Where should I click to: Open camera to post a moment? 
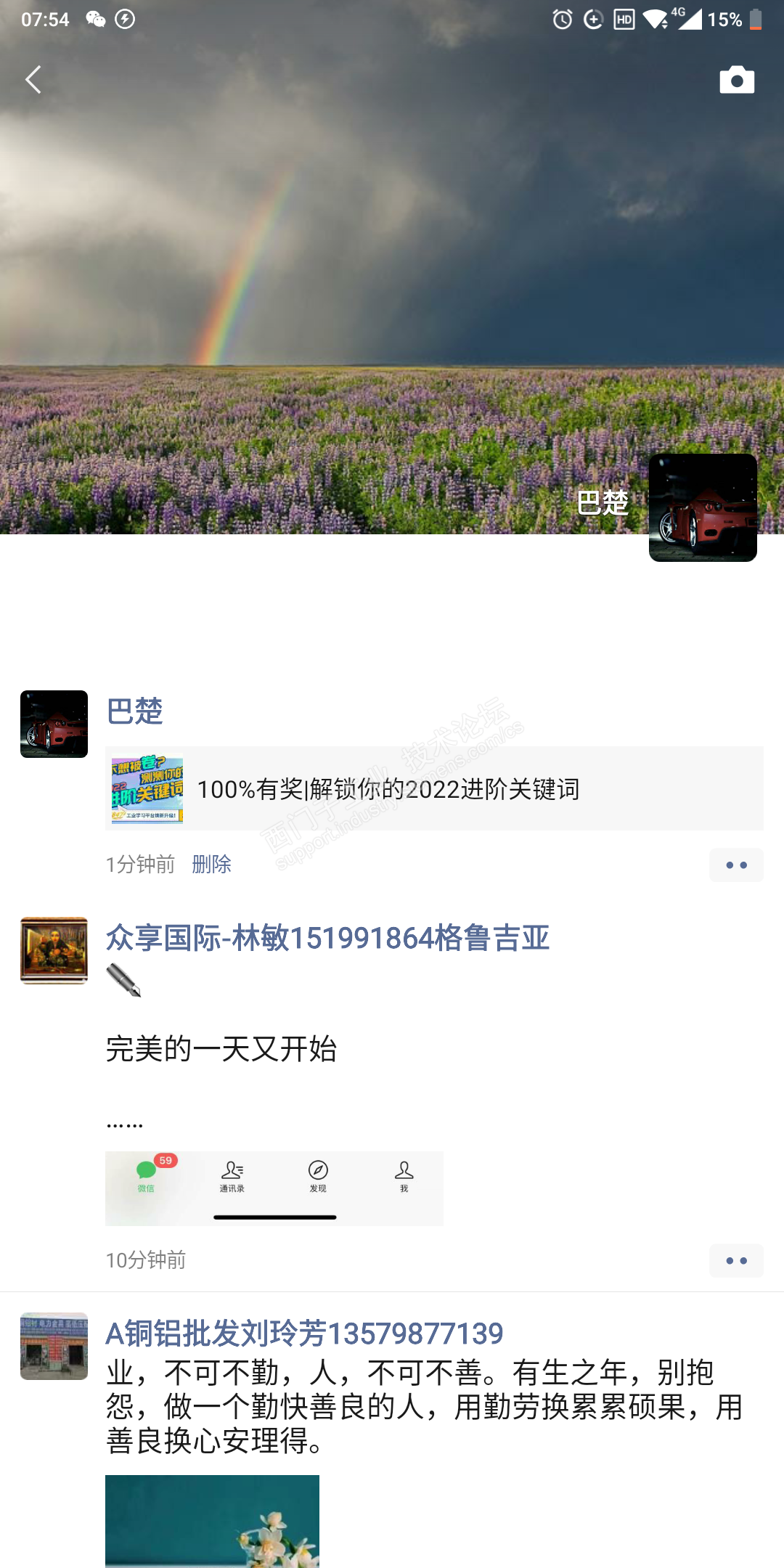[736, 80]
